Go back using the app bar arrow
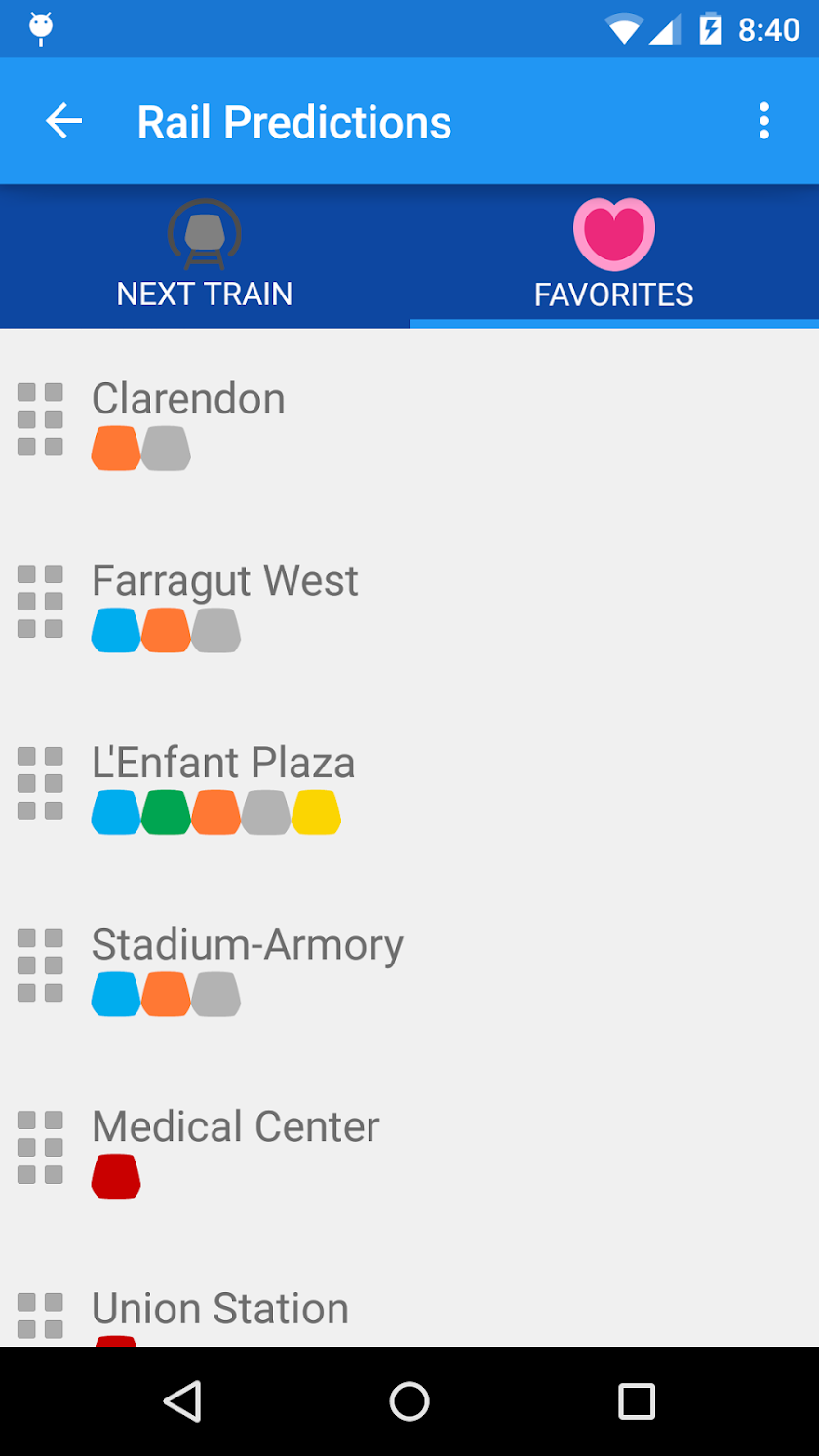819x1456 pixels. [x=63, y=121]
